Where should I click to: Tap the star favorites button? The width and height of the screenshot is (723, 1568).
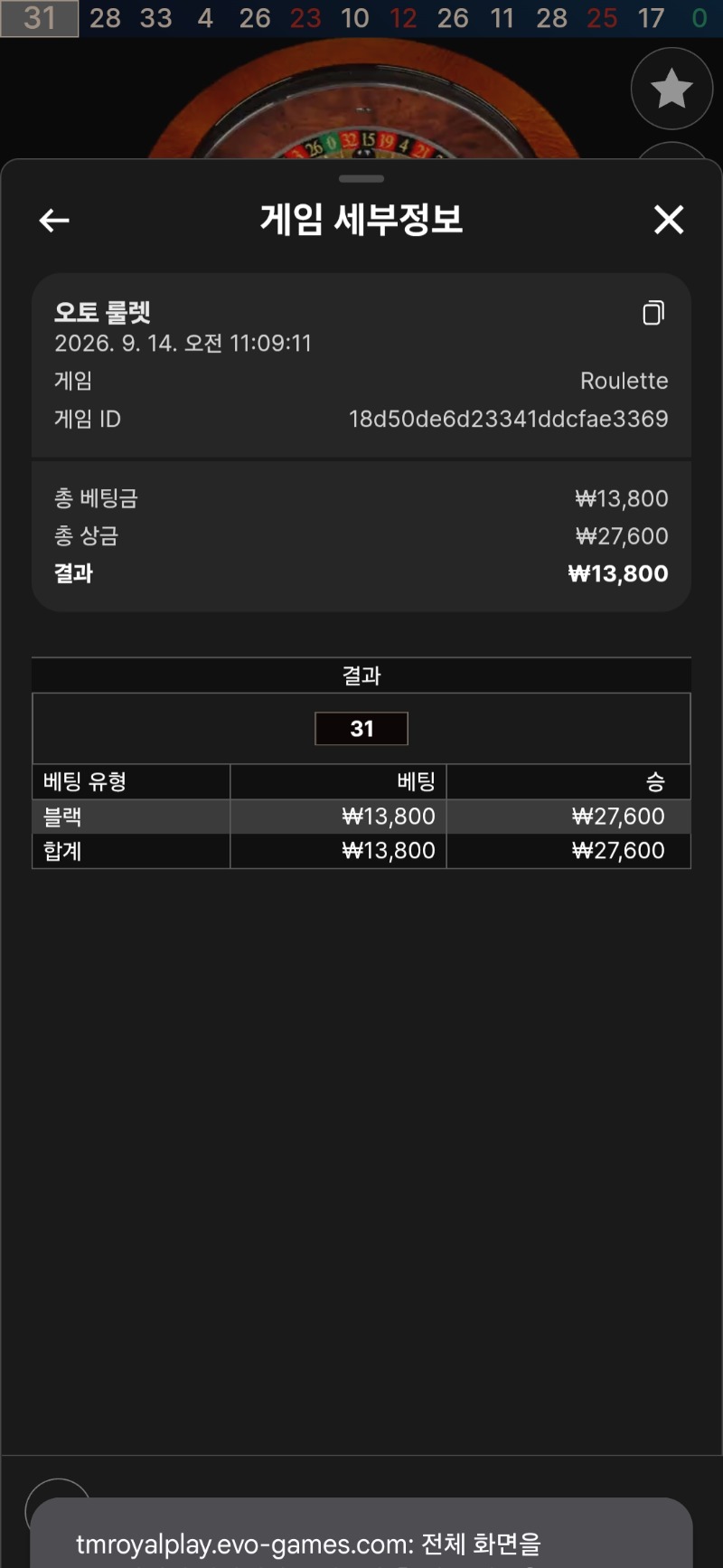(x=671, y=89)
